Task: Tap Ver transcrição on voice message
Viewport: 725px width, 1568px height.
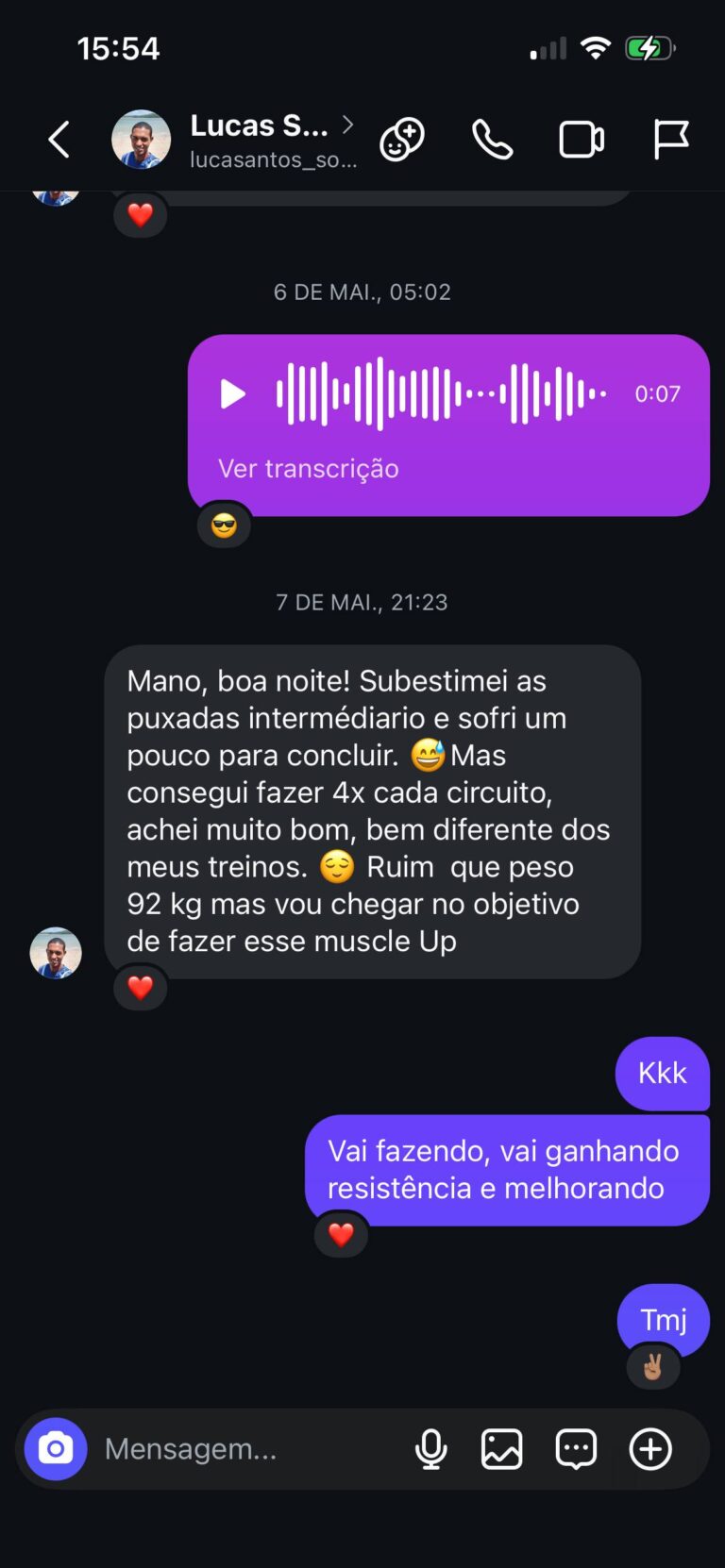Action: [309, 468]
